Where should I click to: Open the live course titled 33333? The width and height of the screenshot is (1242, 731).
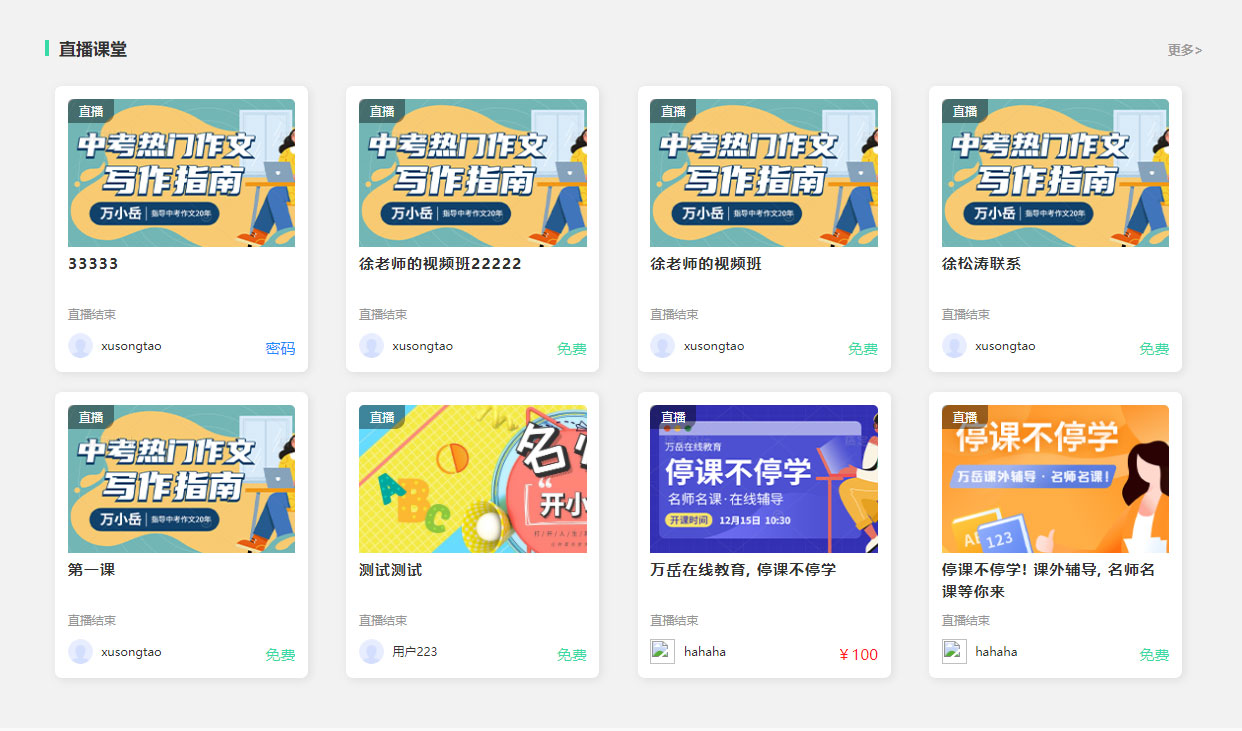click(x=93, y=264)
